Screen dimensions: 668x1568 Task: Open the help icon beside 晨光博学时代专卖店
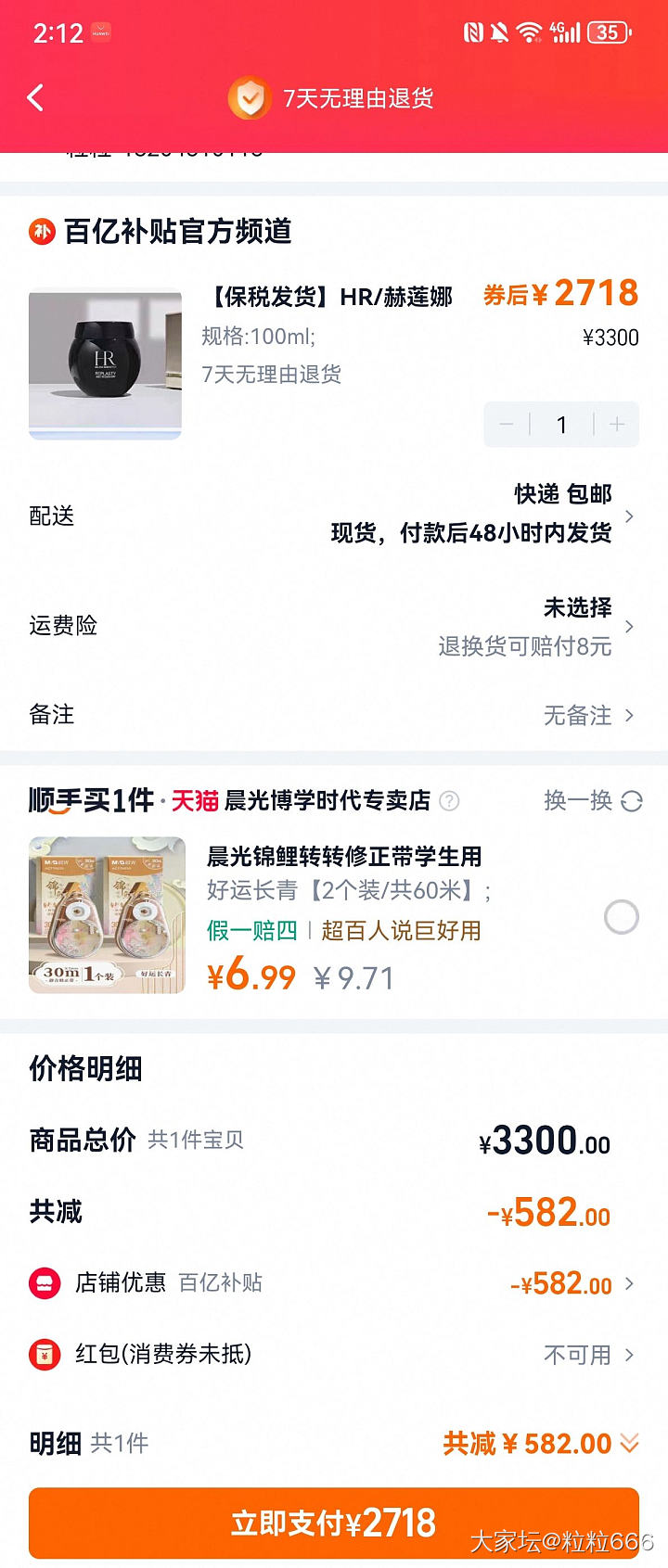449,801
